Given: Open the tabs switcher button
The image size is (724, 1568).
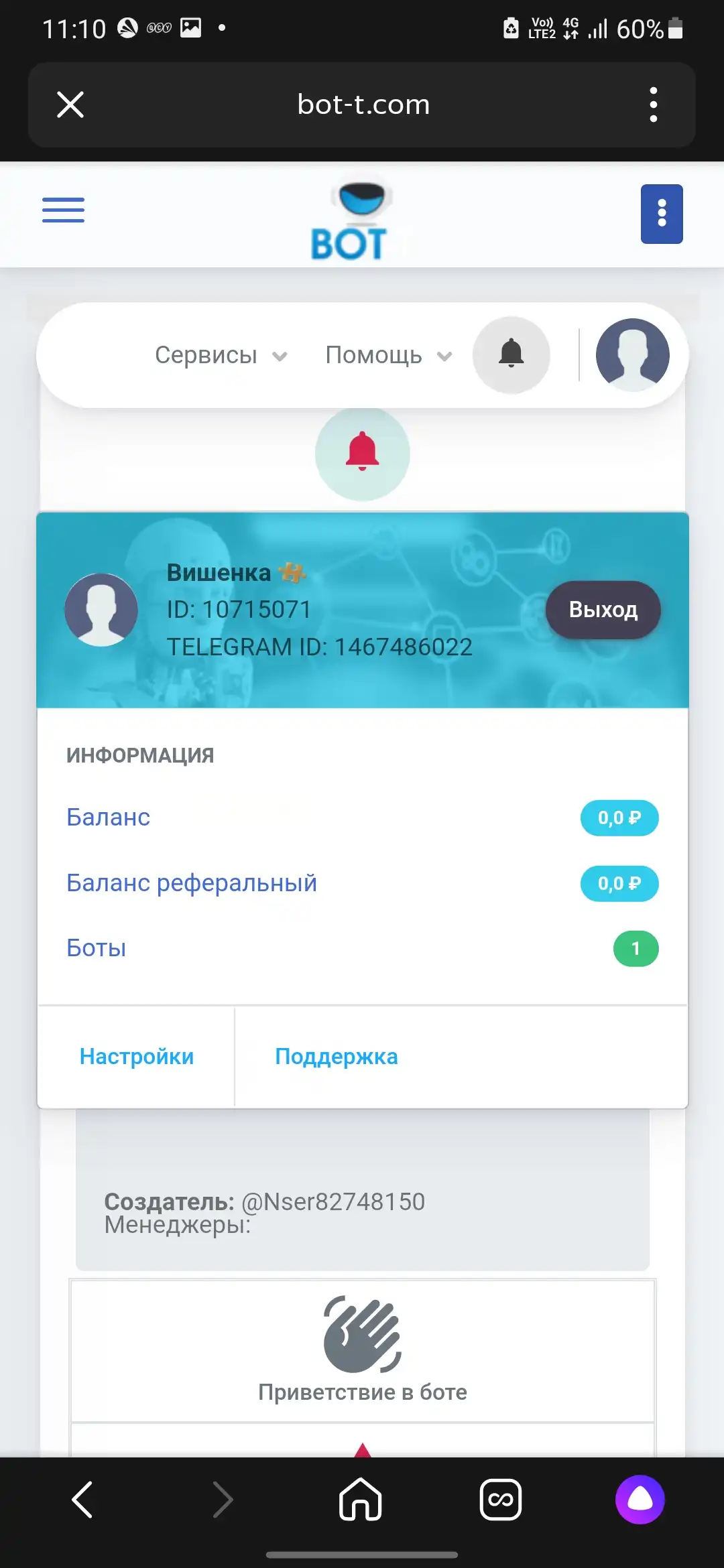Looking at the screenshot, I should (501, 1499).
